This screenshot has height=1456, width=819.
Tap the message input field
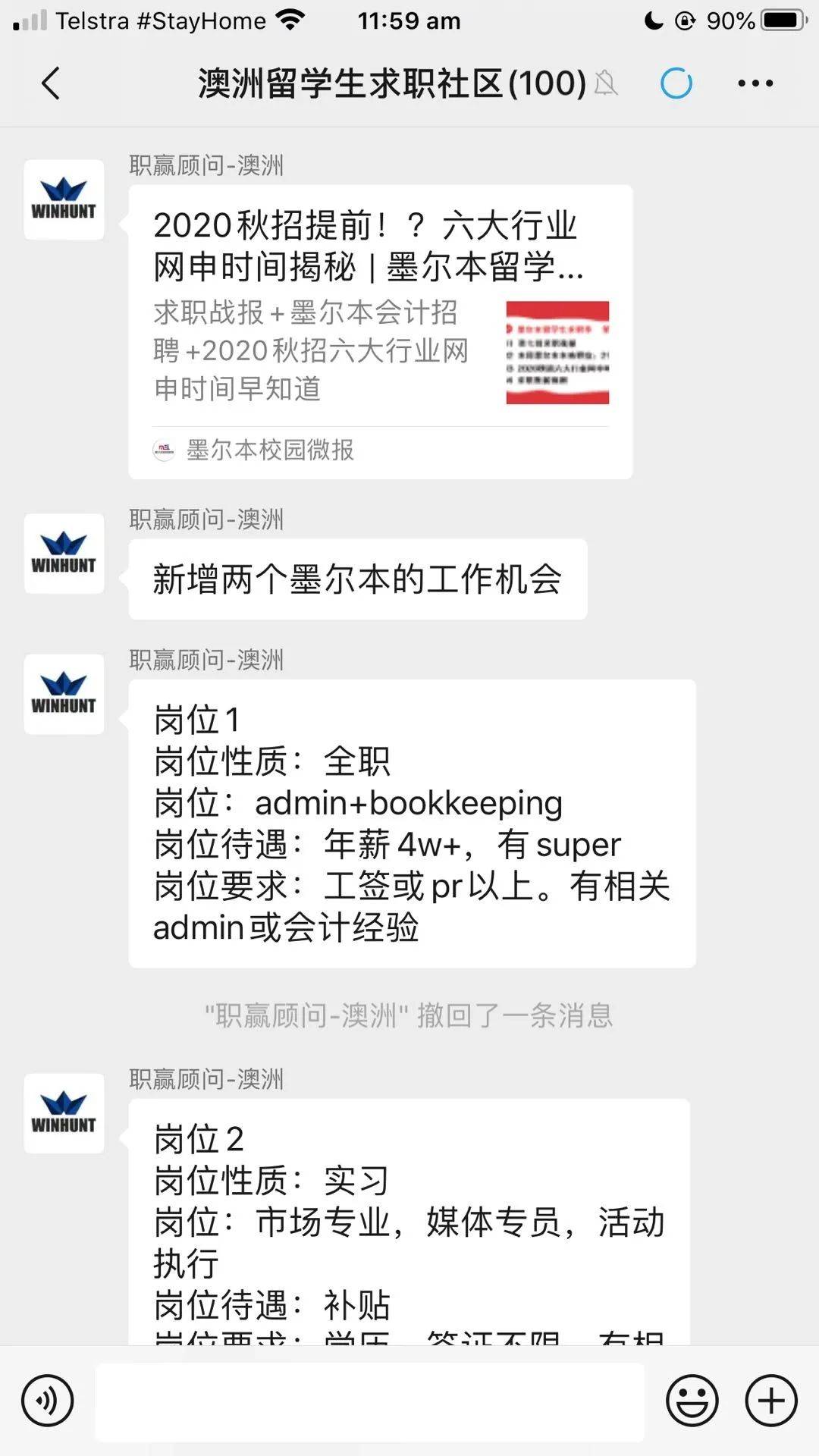click(x=369, y=1401)
